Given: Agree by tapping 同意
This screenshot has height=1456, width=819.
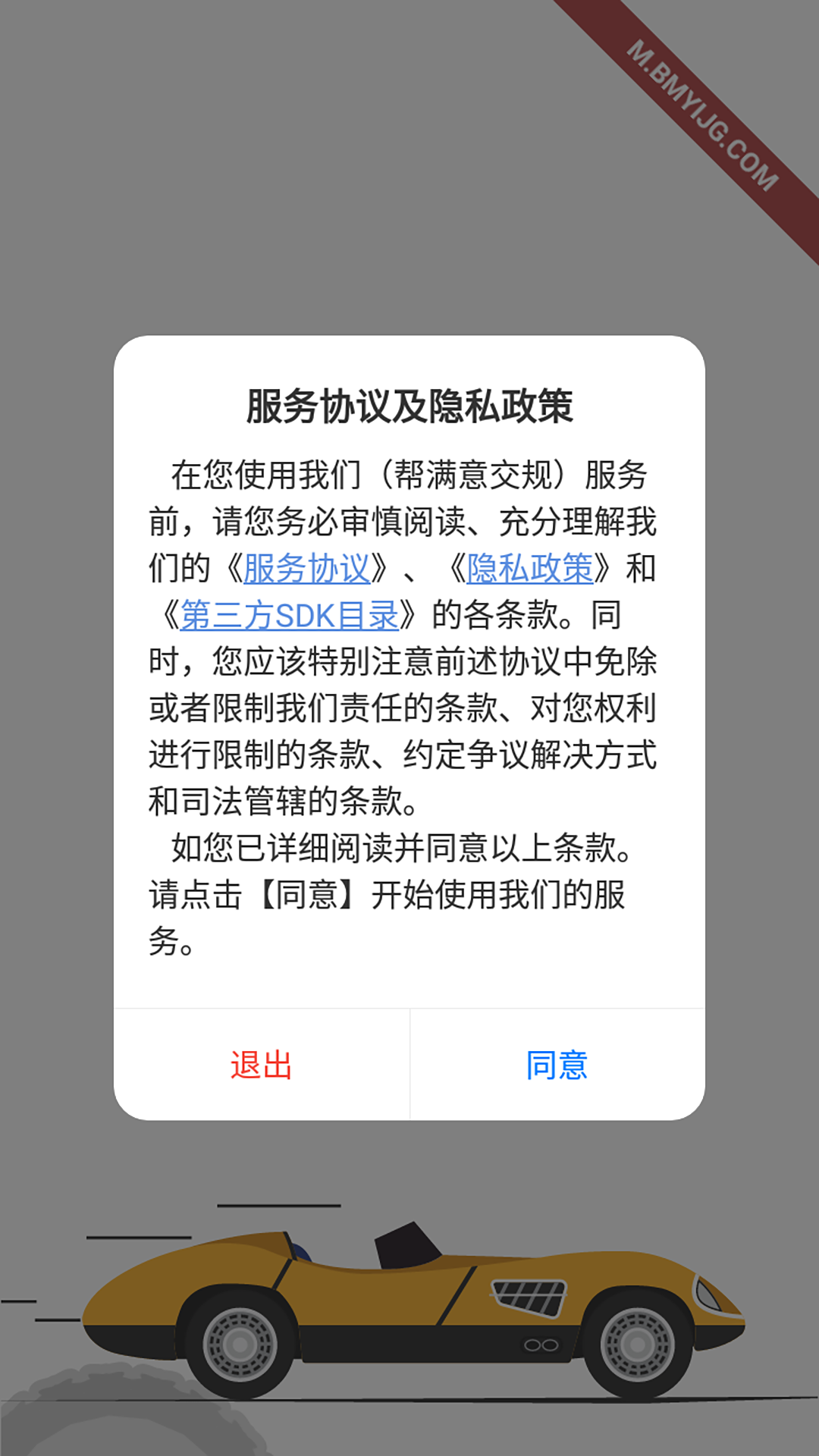Looking at the screenshot, I should 557,1065.
